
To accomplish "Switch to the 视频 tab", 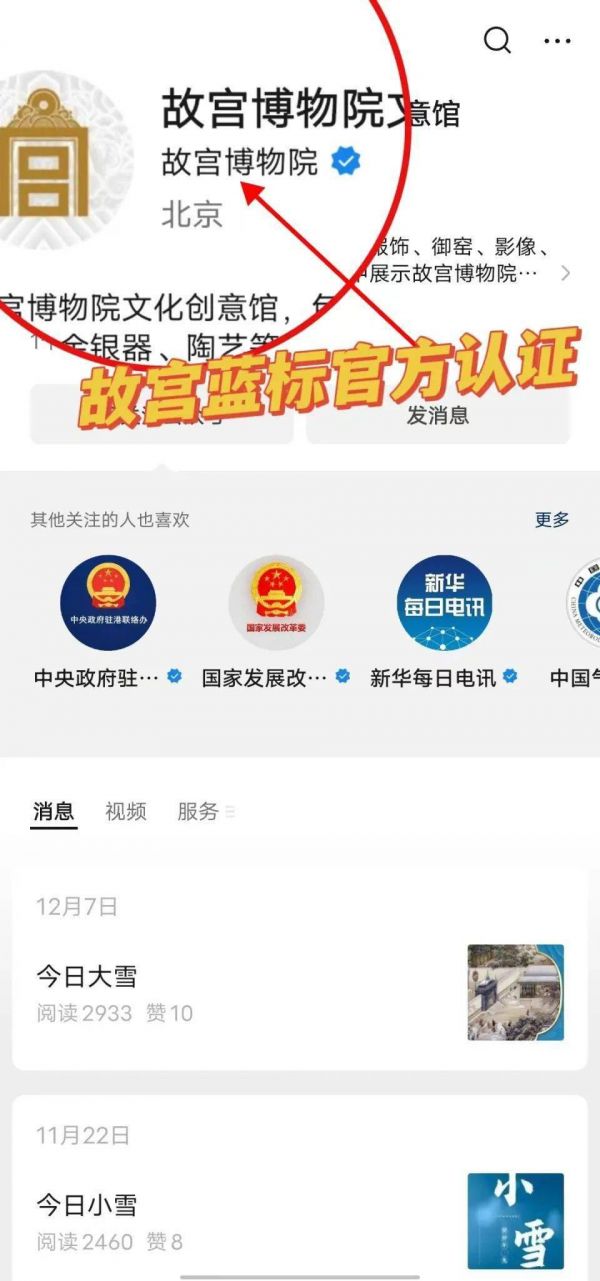I will pyautogui.click(x=126, y=812).
